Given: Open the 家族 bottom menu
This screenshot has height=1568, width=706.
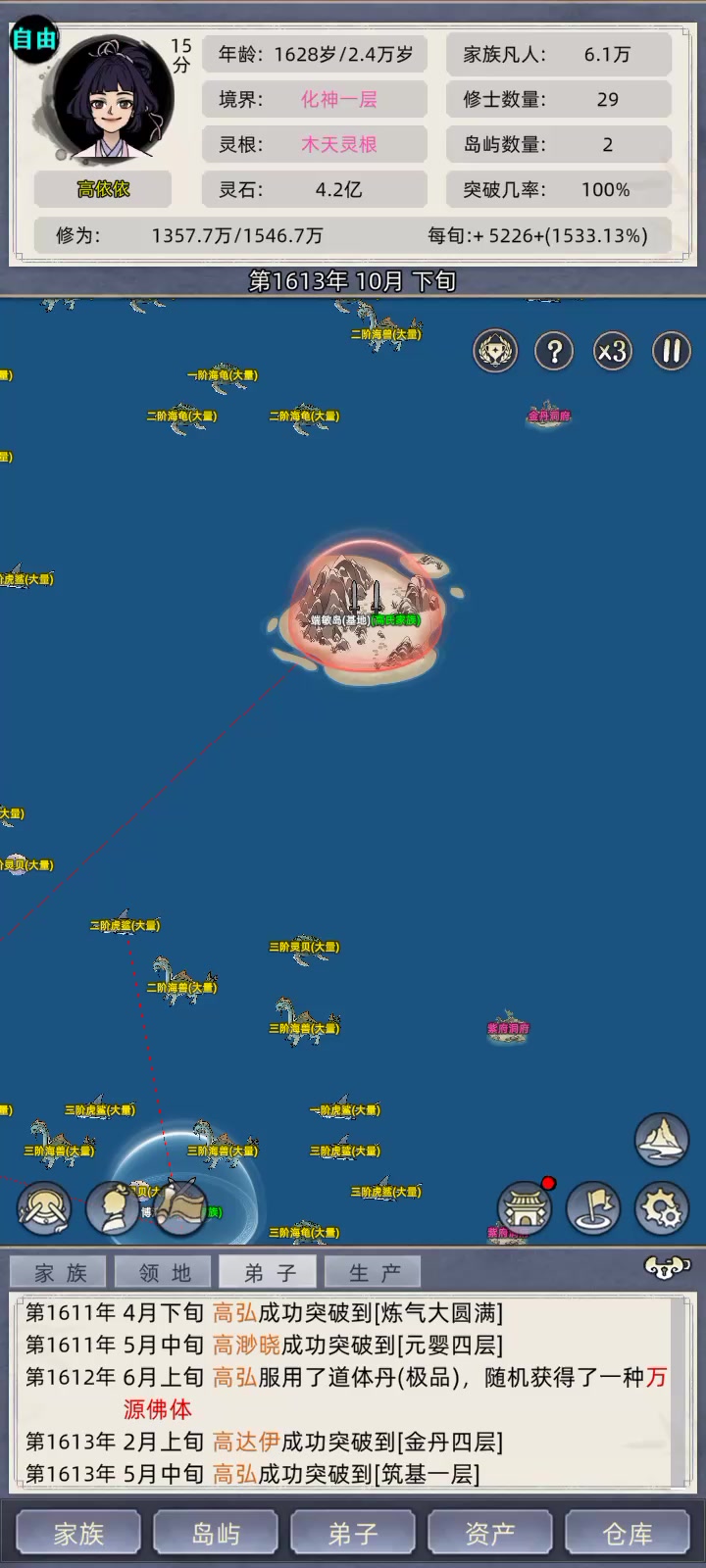Looking at the screenshot, I should (x=78, y=1534).
